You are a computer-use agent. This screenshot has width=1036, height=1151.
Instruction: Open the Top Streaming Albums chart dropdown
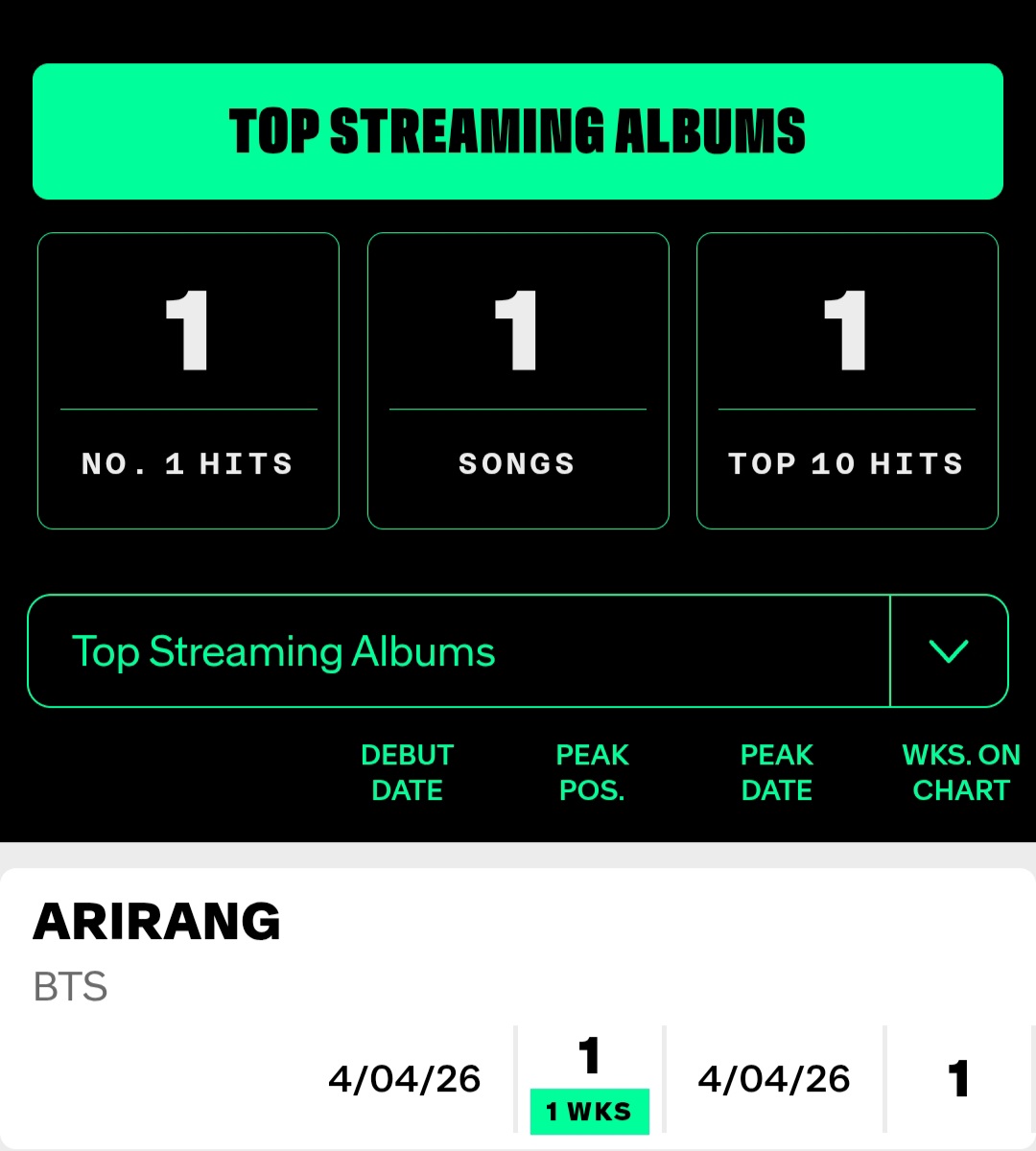518,651
